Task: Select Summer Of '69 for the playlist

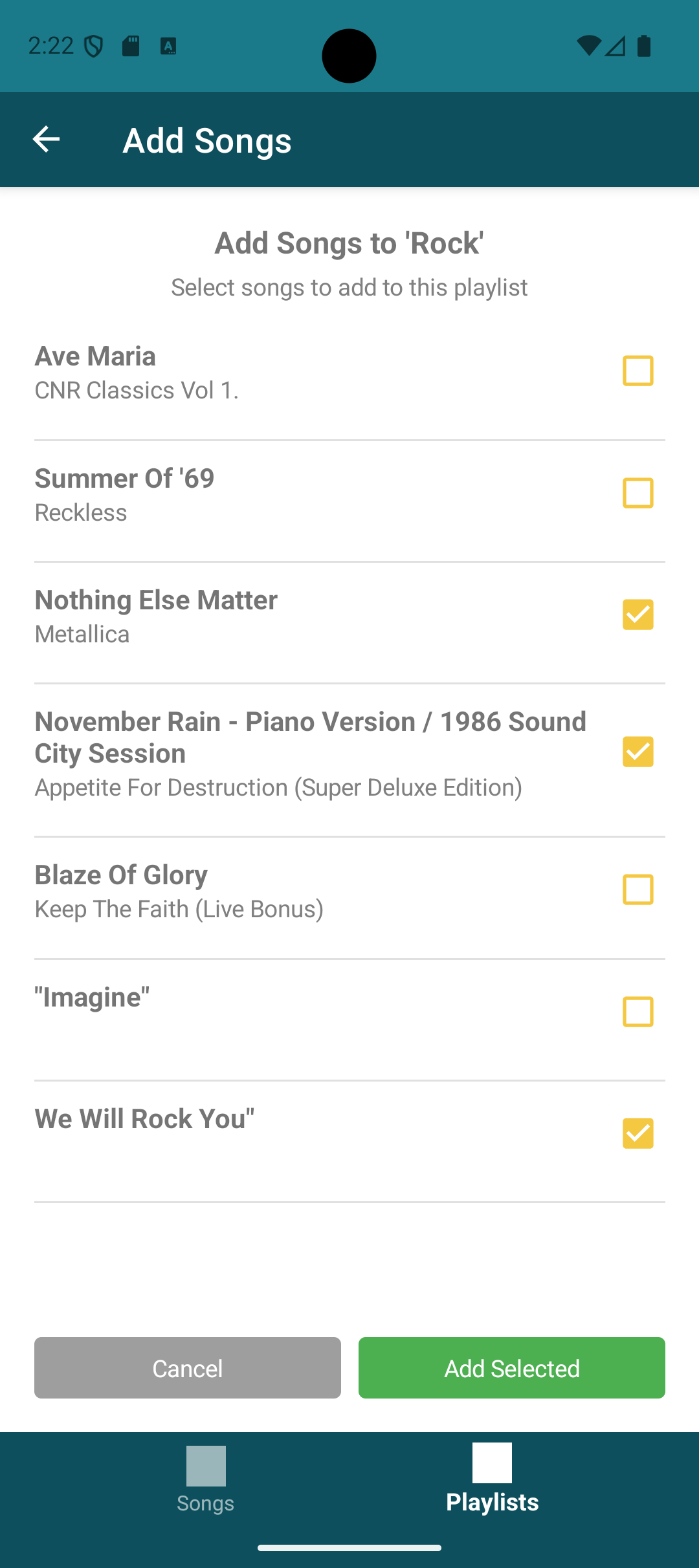Action: [x=638, y=493]
